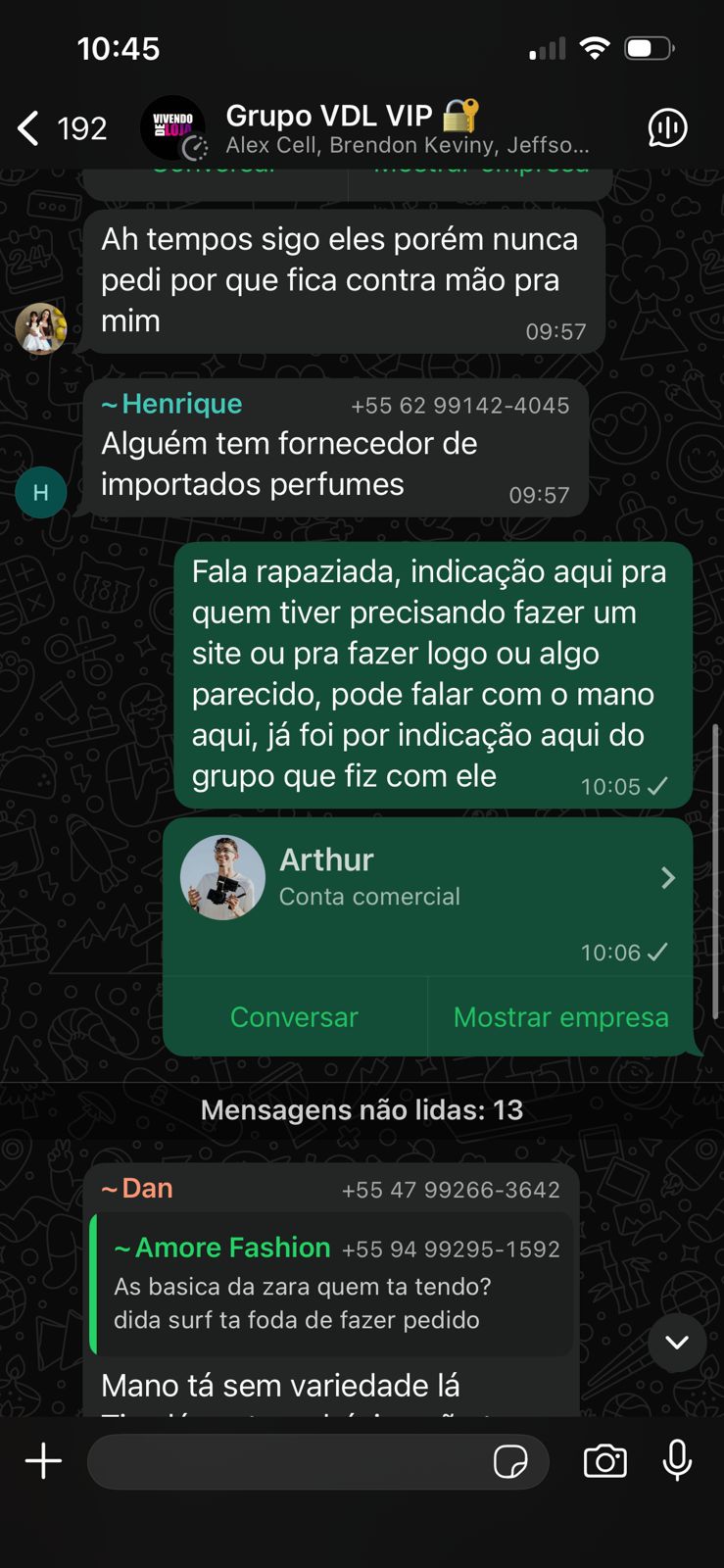
Task: Go back to the chats list
Action: 29,128
